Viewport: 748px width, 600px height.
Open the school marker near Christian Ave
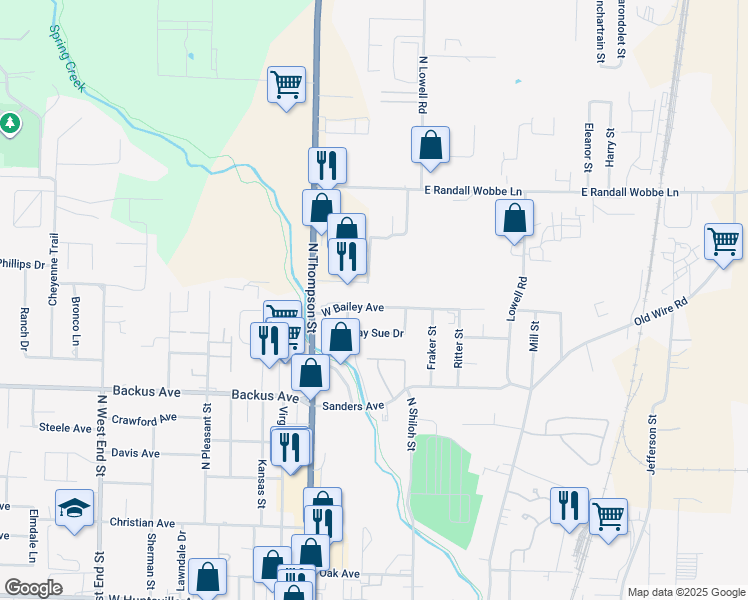(x=74, y=511)
